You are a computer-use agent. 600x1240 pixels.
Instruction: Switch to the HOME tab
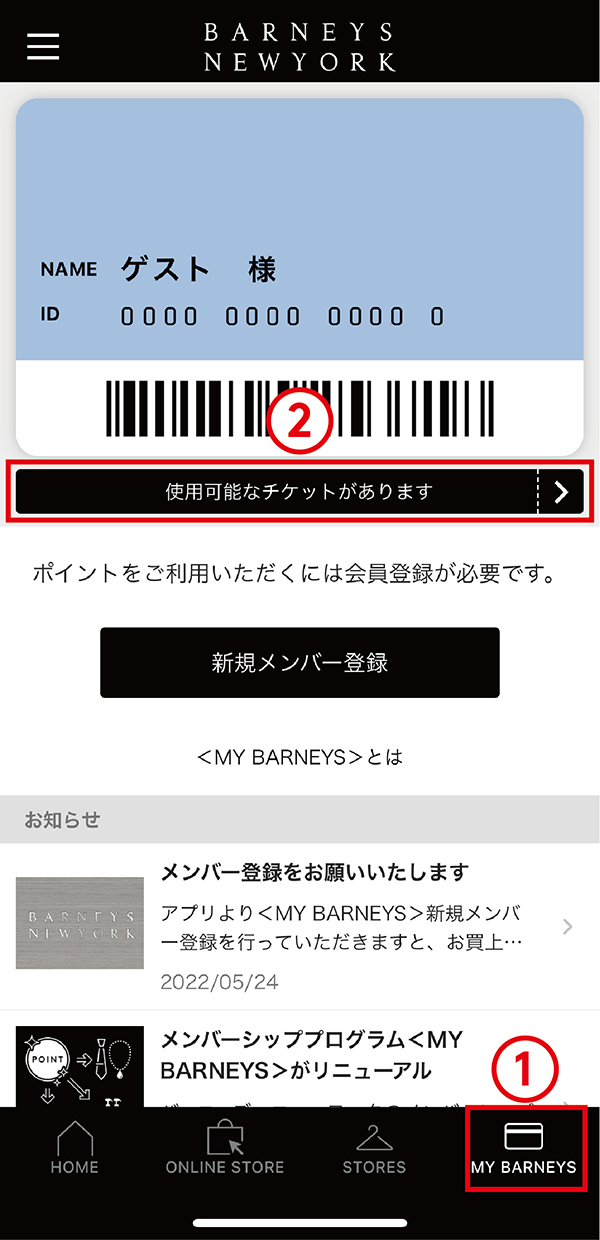coord(75,1150)
